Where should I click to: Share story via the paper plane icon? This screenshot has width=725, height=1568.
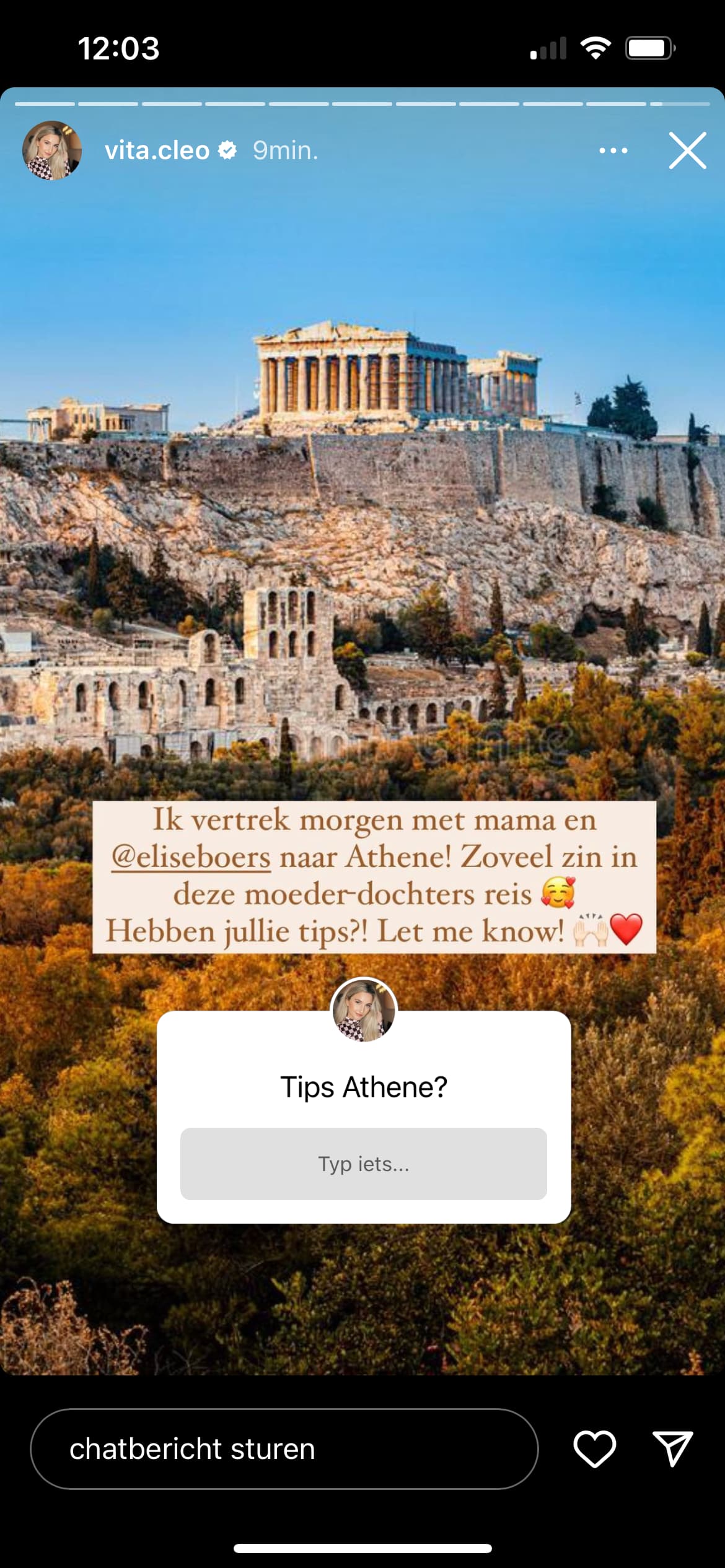click(x=673, y=1448)
